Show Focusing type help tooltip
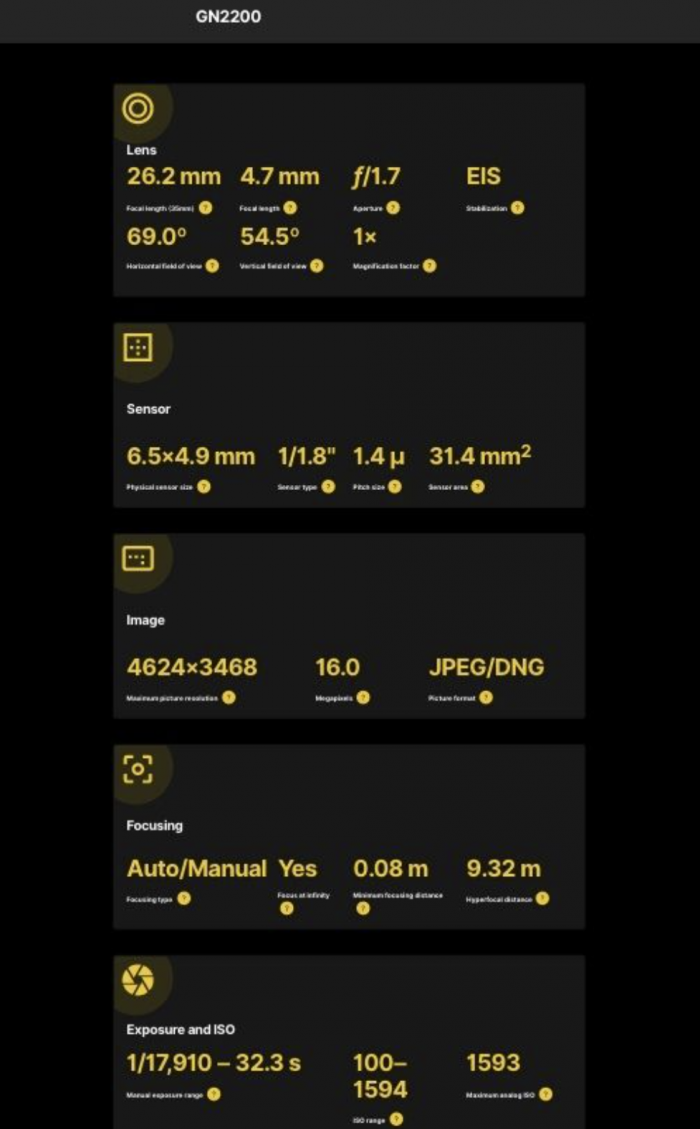The height and width of the screenshot is (1129, 700). tap(184, 898)
